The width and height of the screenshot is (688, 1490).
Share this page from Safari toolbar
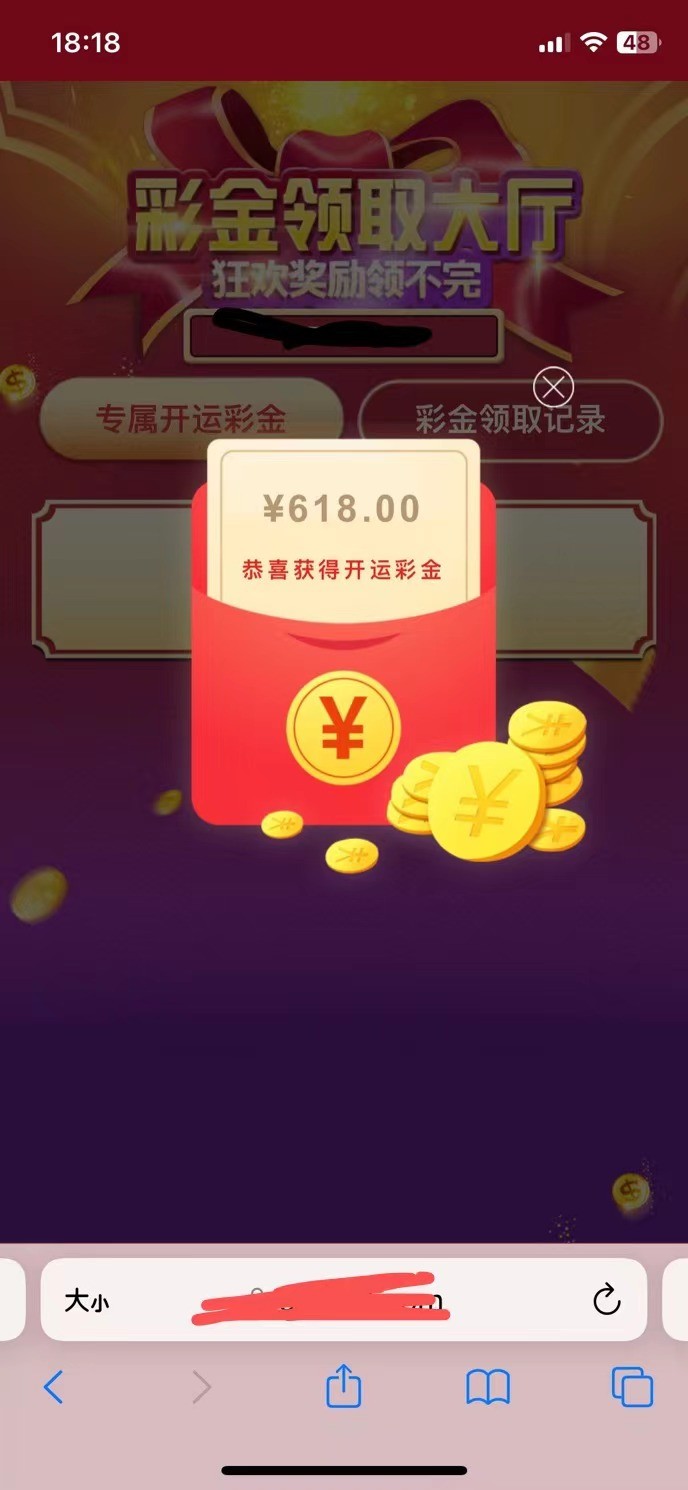pyautogui.click(x=343, y=1387)
